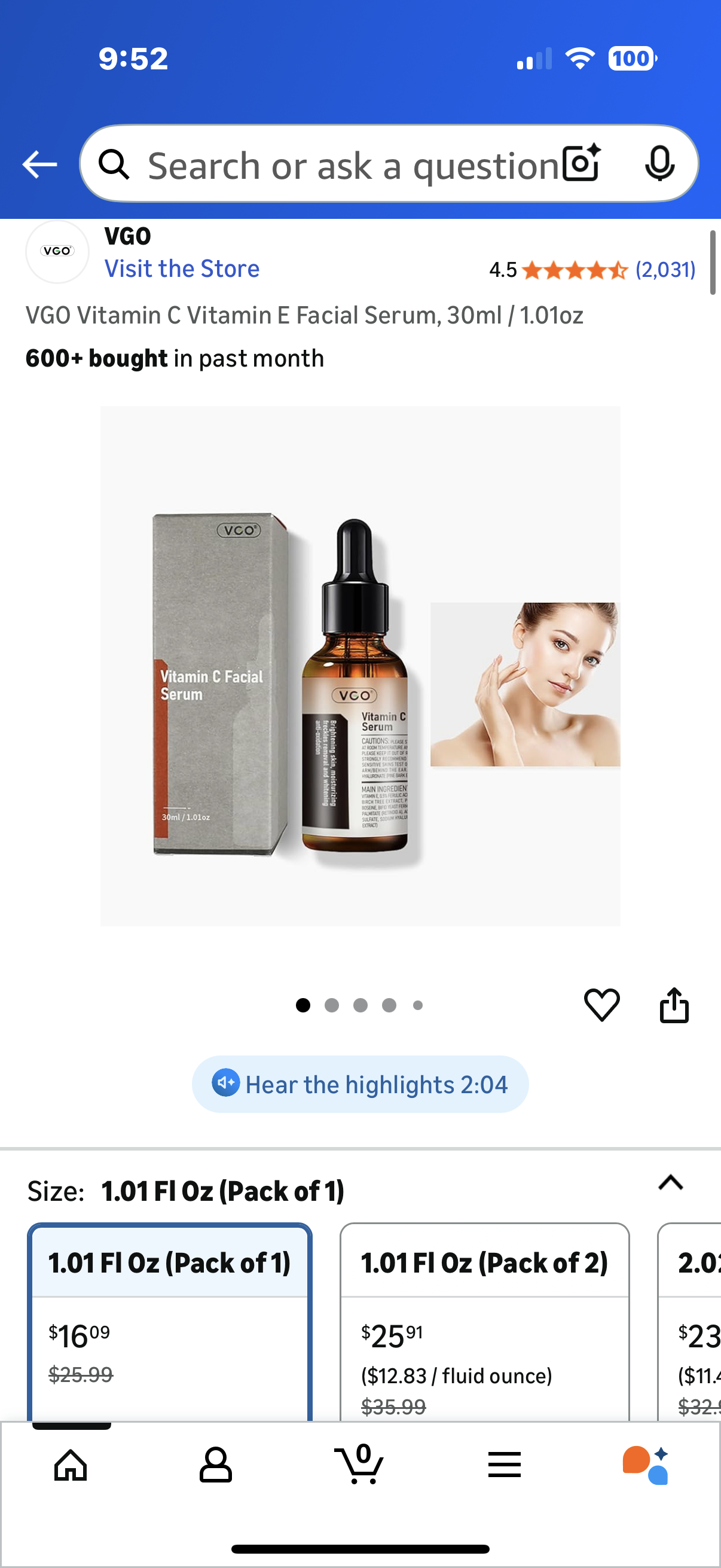The image size is (721, 1568).
Task: Start voice search with the microphone
Action: coord(659,164)
